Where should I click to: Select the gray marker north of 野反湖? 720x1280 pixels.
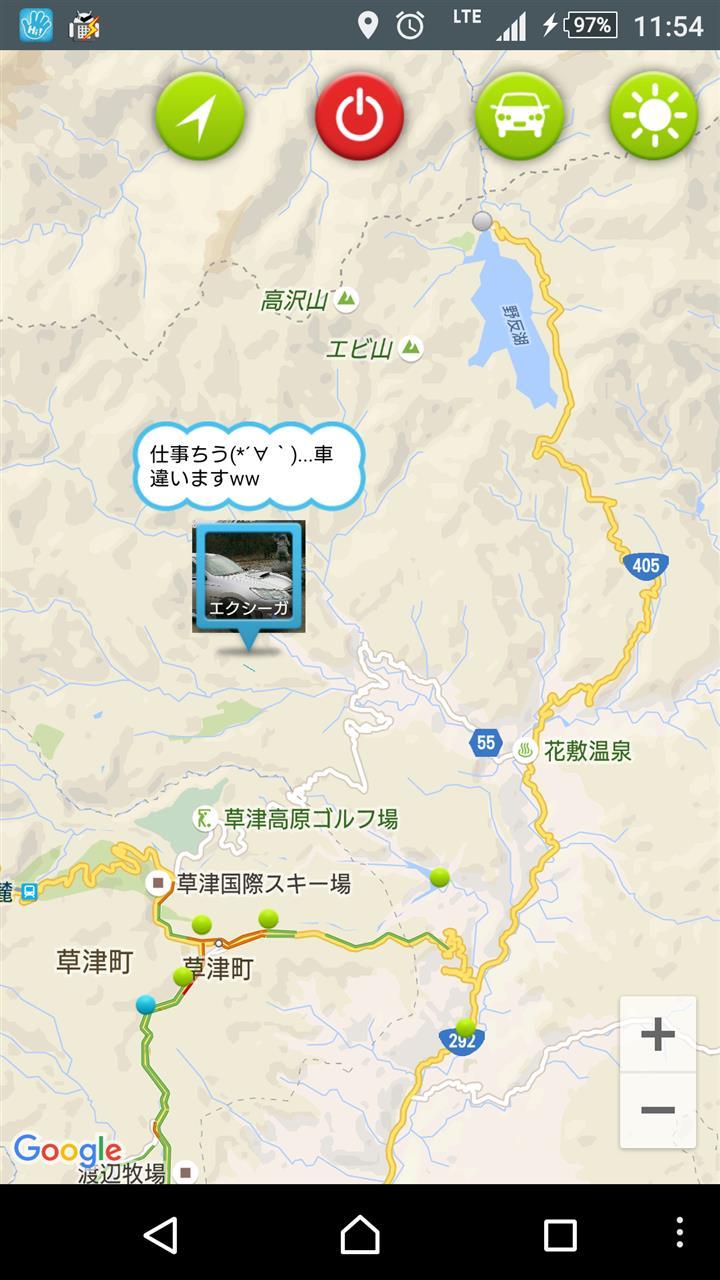(x=483, y=221)
